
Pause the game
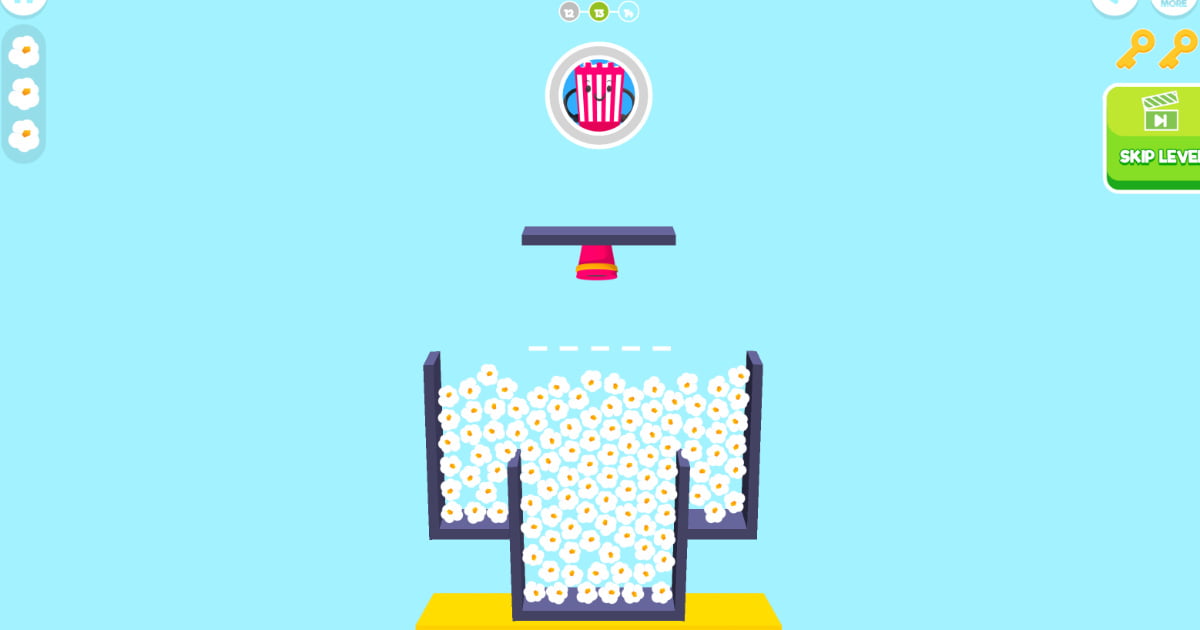click(x=22, y=4)
